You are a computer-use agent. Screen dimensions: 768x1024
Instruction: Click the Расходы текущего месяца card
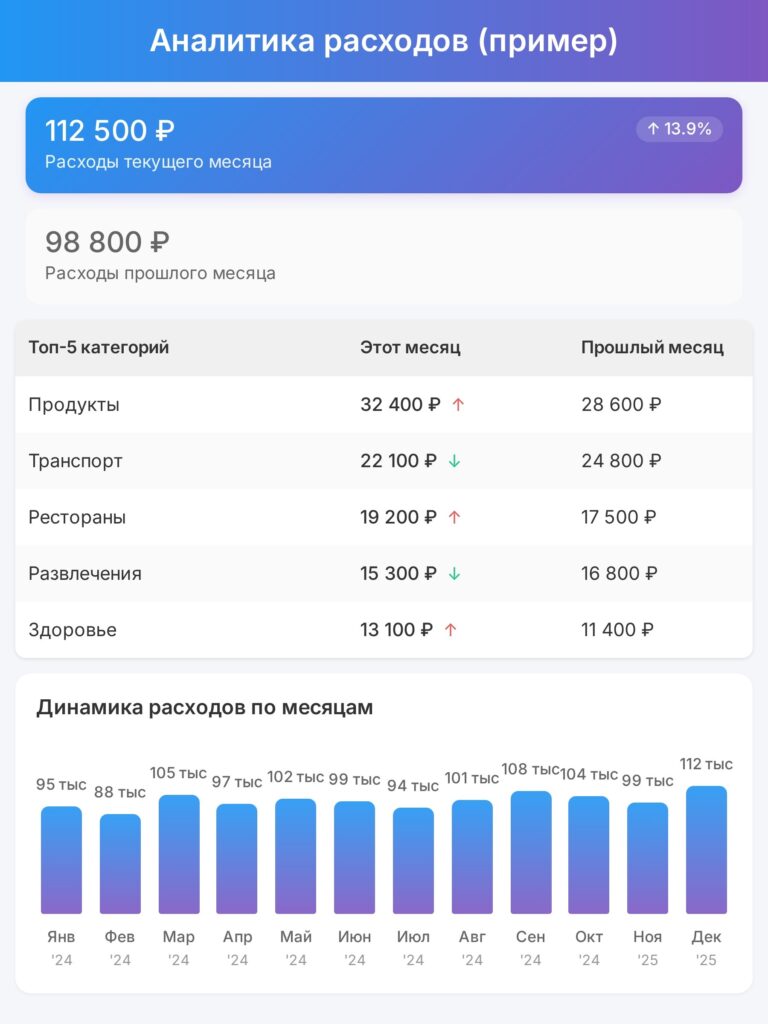click(384, 145)
